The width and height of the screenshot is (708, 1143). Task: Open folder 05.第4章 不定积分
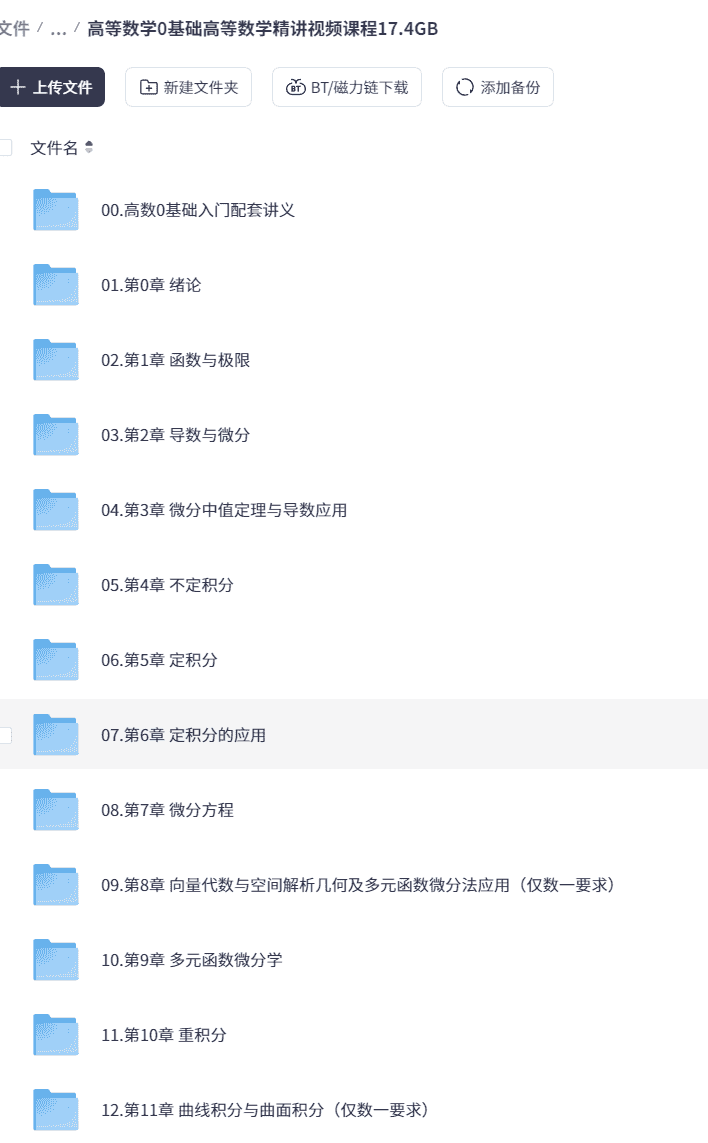pos(167,585)
